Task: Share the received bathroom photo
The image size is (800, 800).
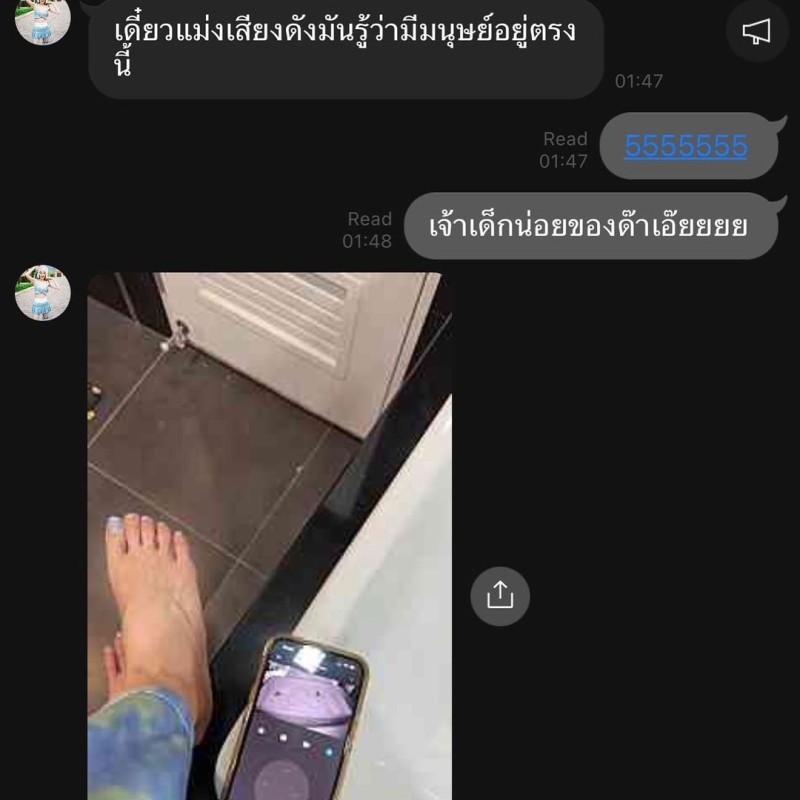Action: 499,596
